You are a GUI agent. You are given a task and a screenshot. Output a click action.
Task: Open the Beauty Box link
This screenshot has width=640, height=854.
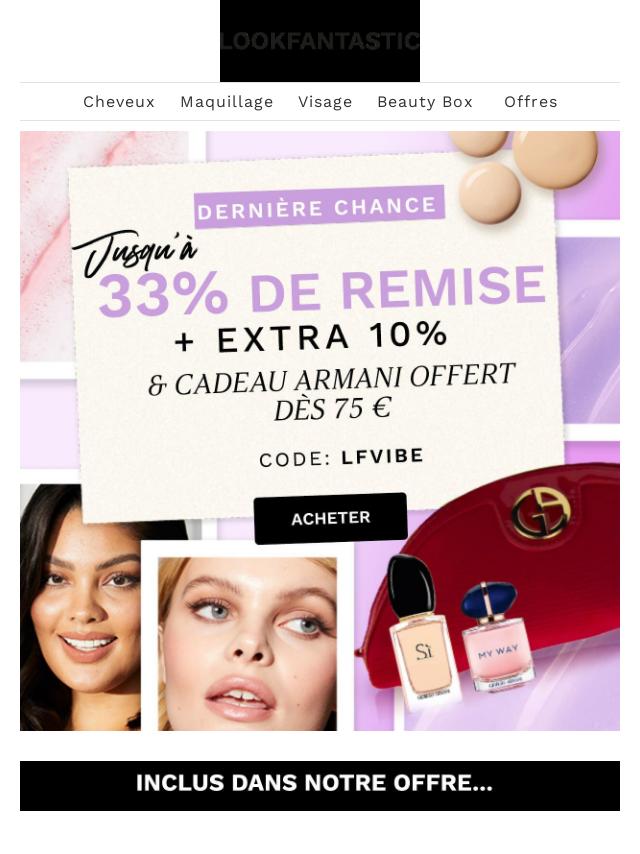coord(425,102)
